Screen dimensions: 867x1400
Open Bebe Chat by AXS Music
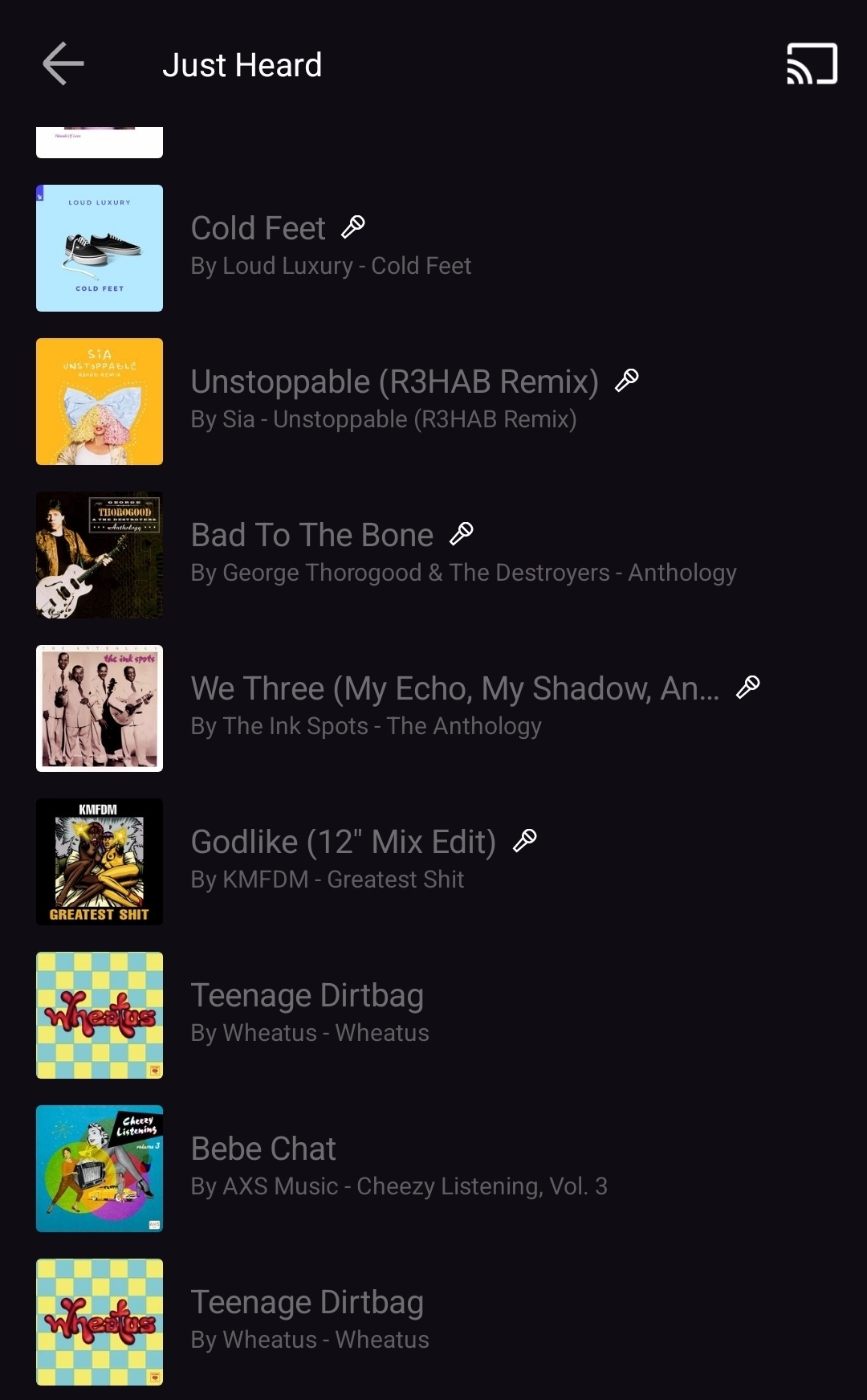pyautogui.click(x=433, y=1169)
